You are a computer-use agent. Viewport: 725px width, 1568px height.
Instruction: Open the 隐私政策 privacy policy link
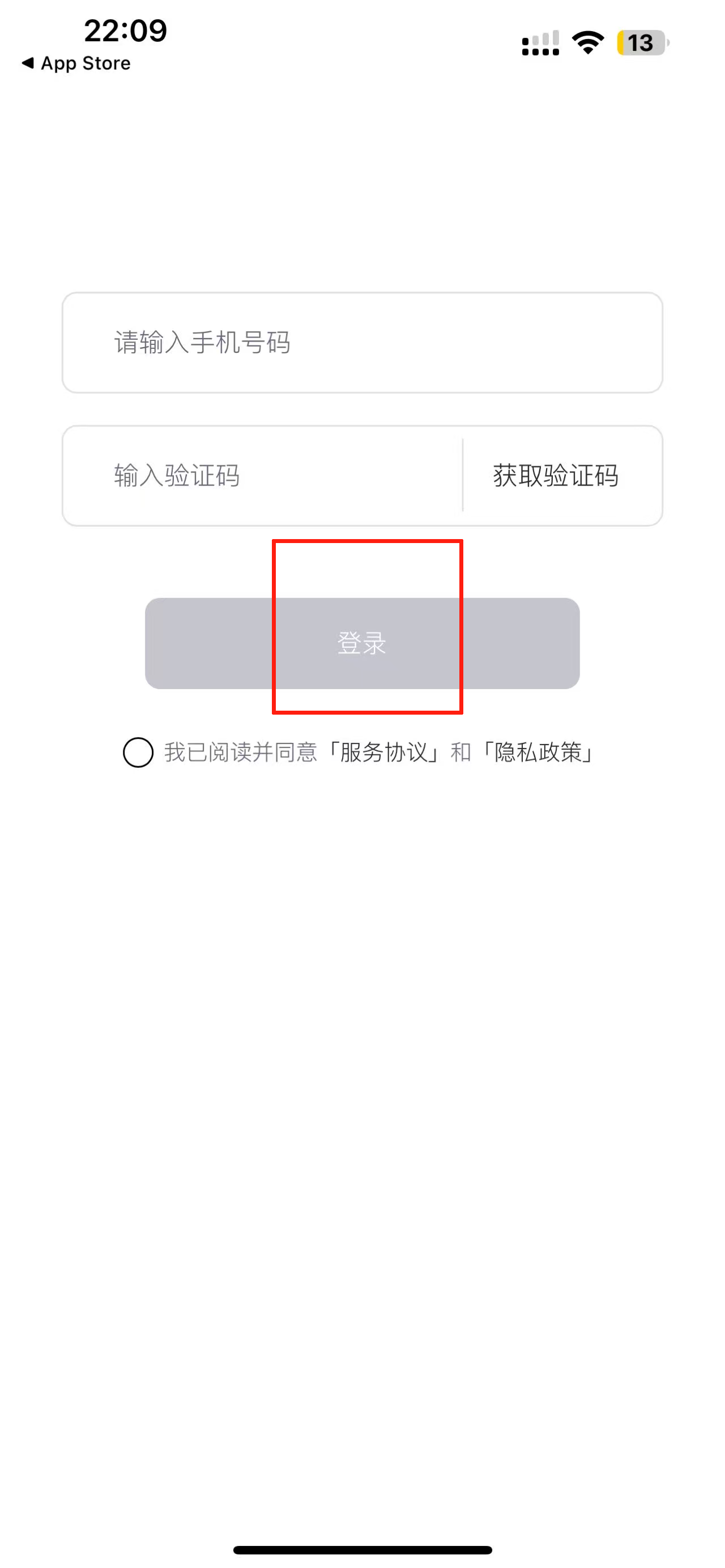[538, 753]
